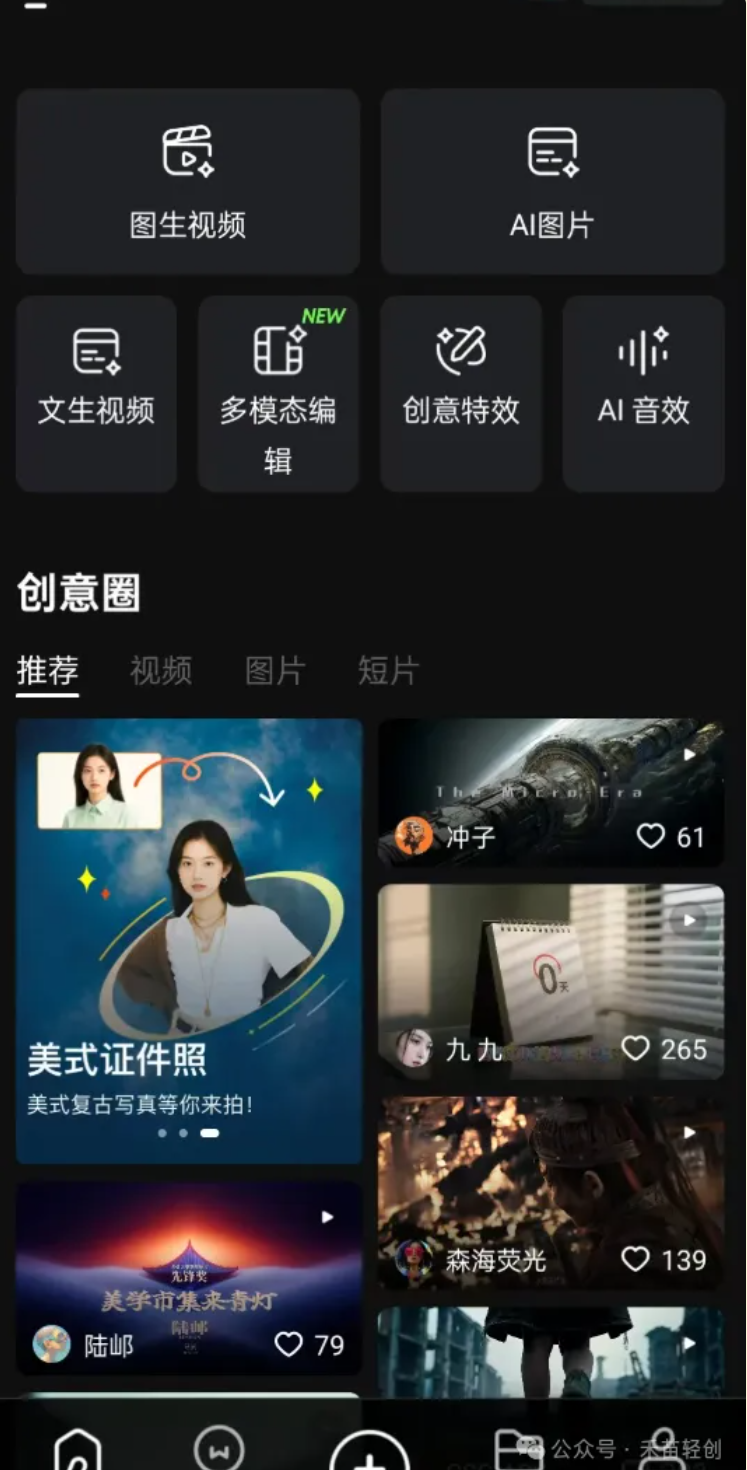The image size is (747, 1470).
Task: Launch the 创意特效 tool
Action: click(x=461, y=392)
